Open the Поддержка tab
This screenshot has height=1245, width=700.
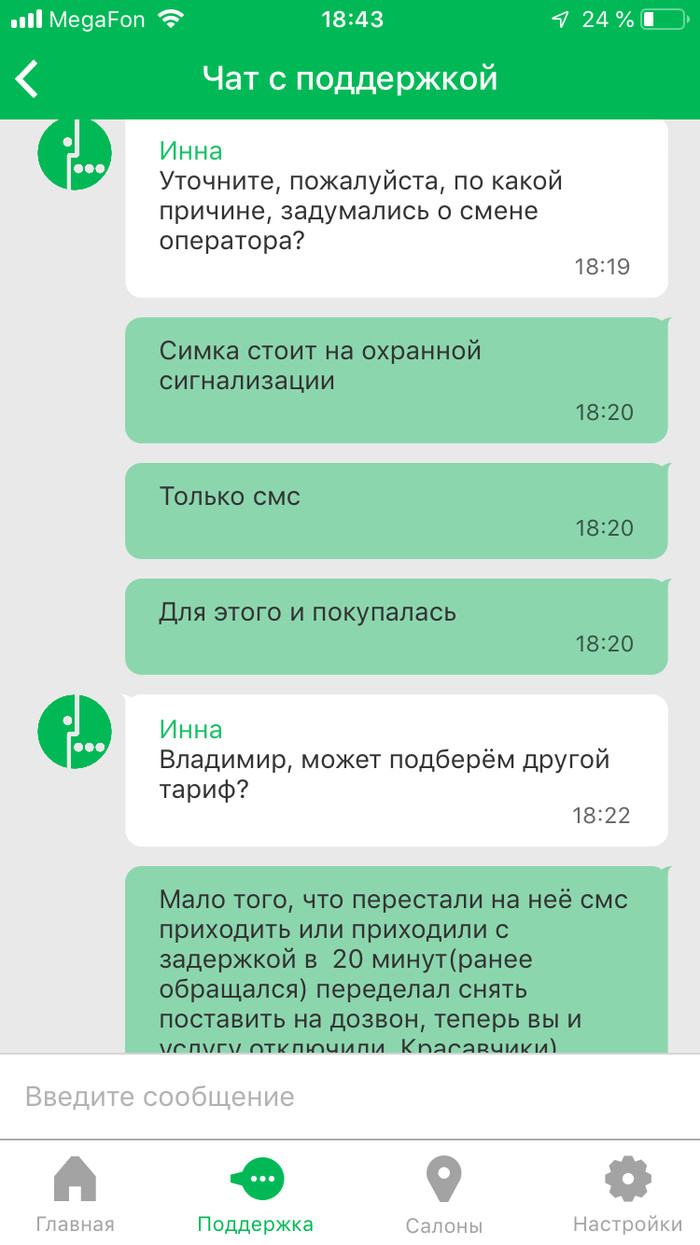256,1194
